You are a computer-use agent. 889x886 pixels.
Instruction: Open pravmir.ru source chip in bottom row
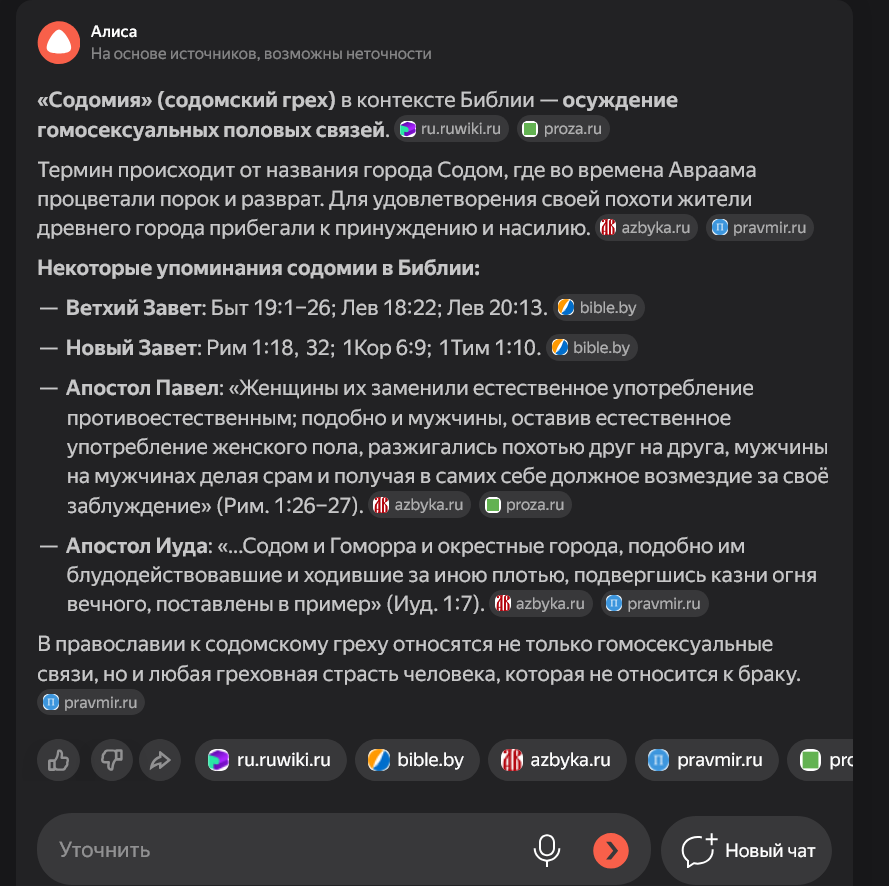[705, 760]
